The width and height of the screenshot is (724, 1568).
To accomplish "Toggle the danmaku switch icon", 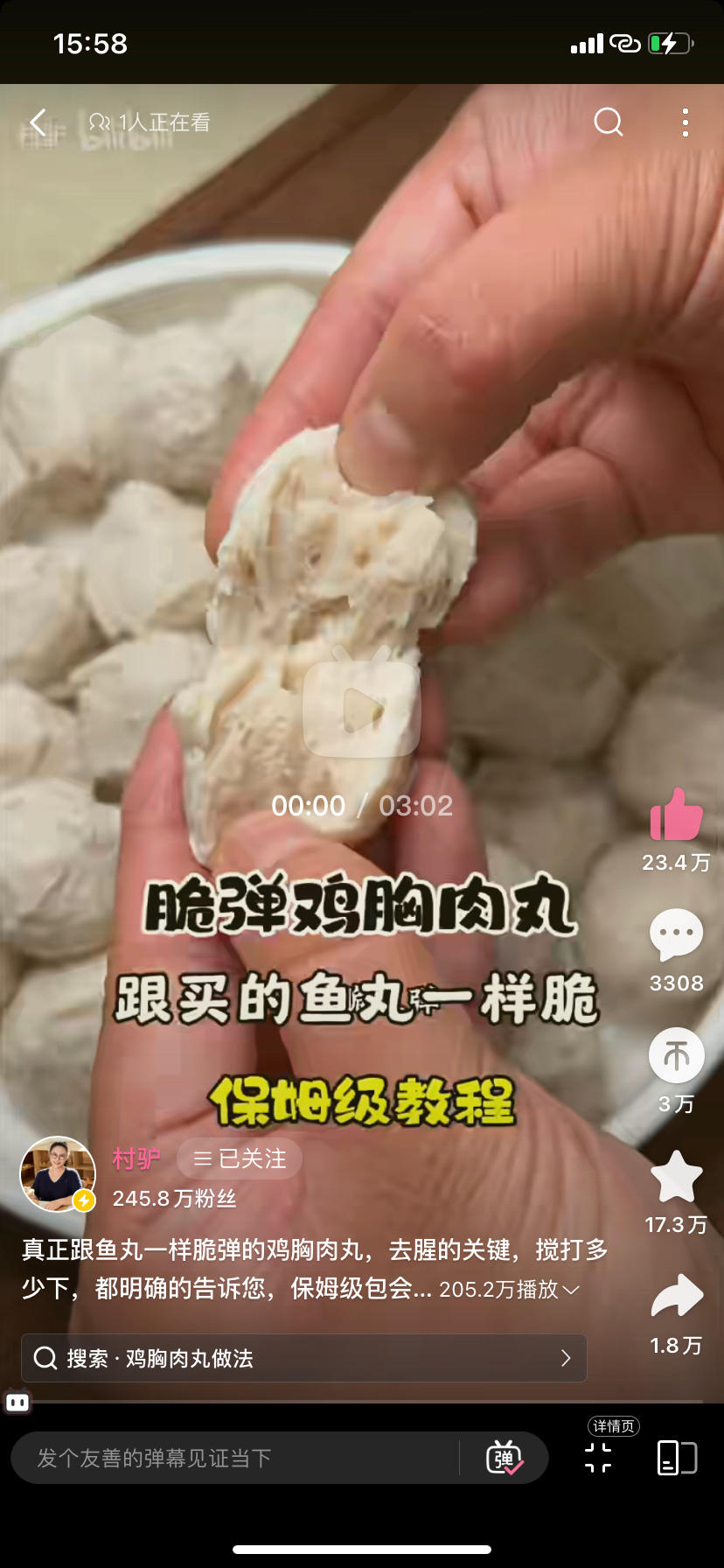I will [17, 1403].
